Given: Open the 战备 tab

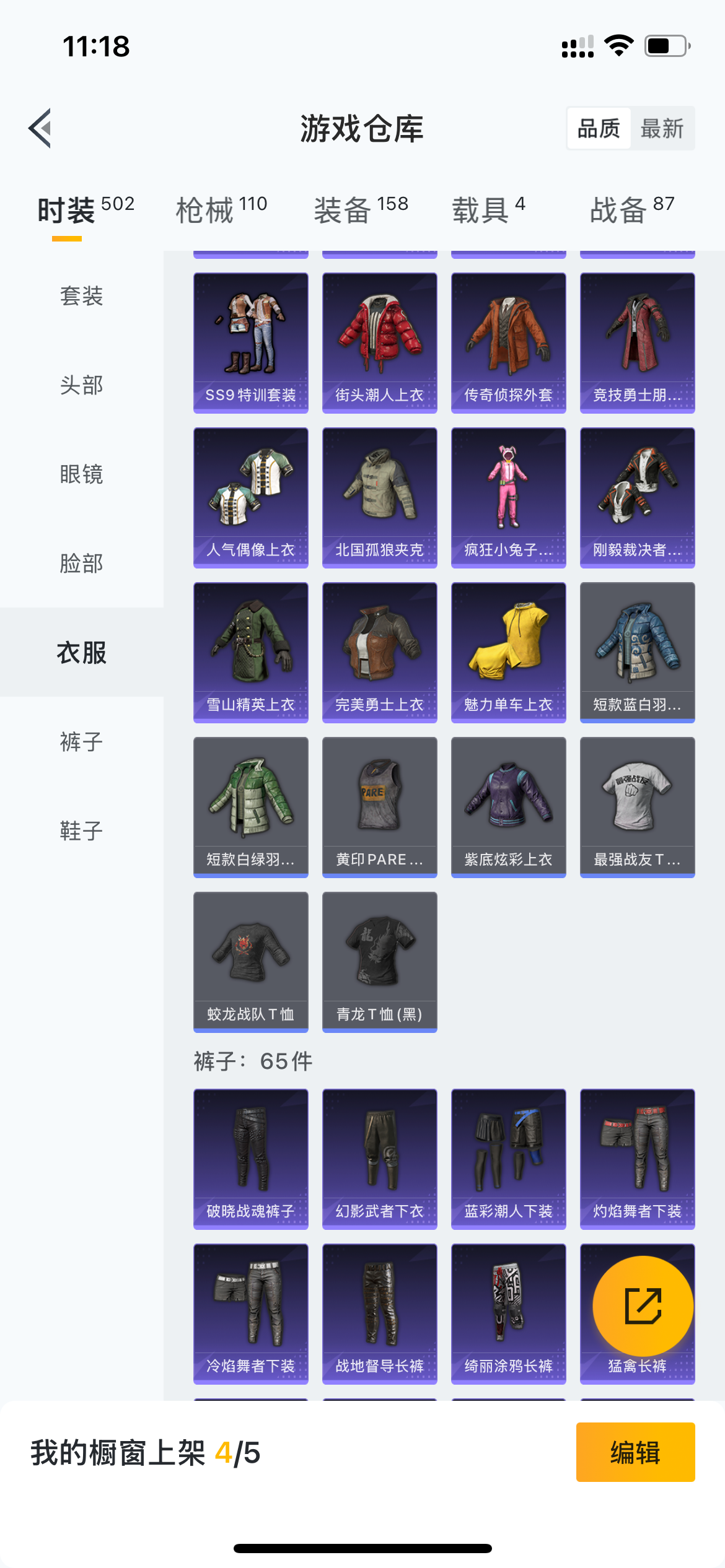Looking at the screenshot, I should 631,209.
